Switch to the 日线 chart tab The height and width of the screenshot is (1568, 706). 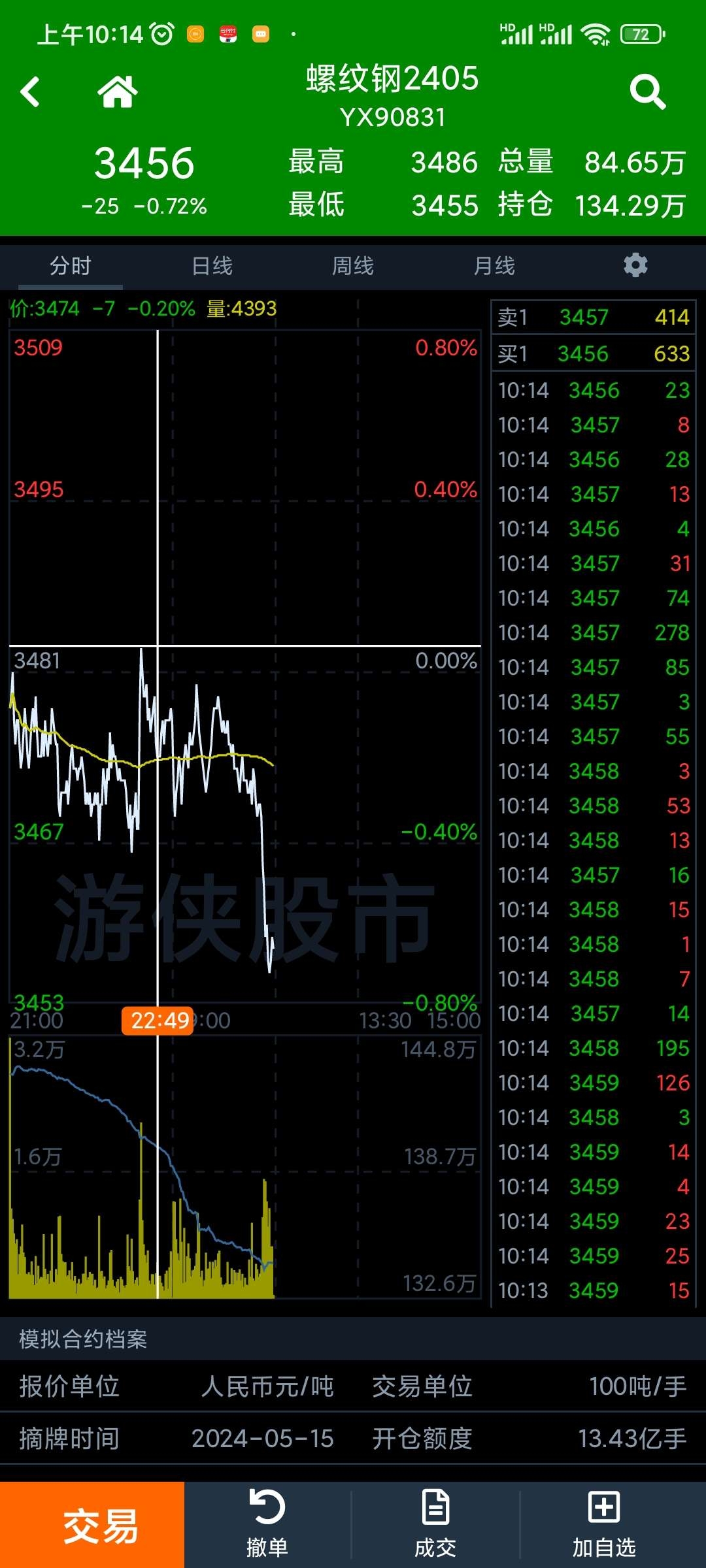[212, 266]
